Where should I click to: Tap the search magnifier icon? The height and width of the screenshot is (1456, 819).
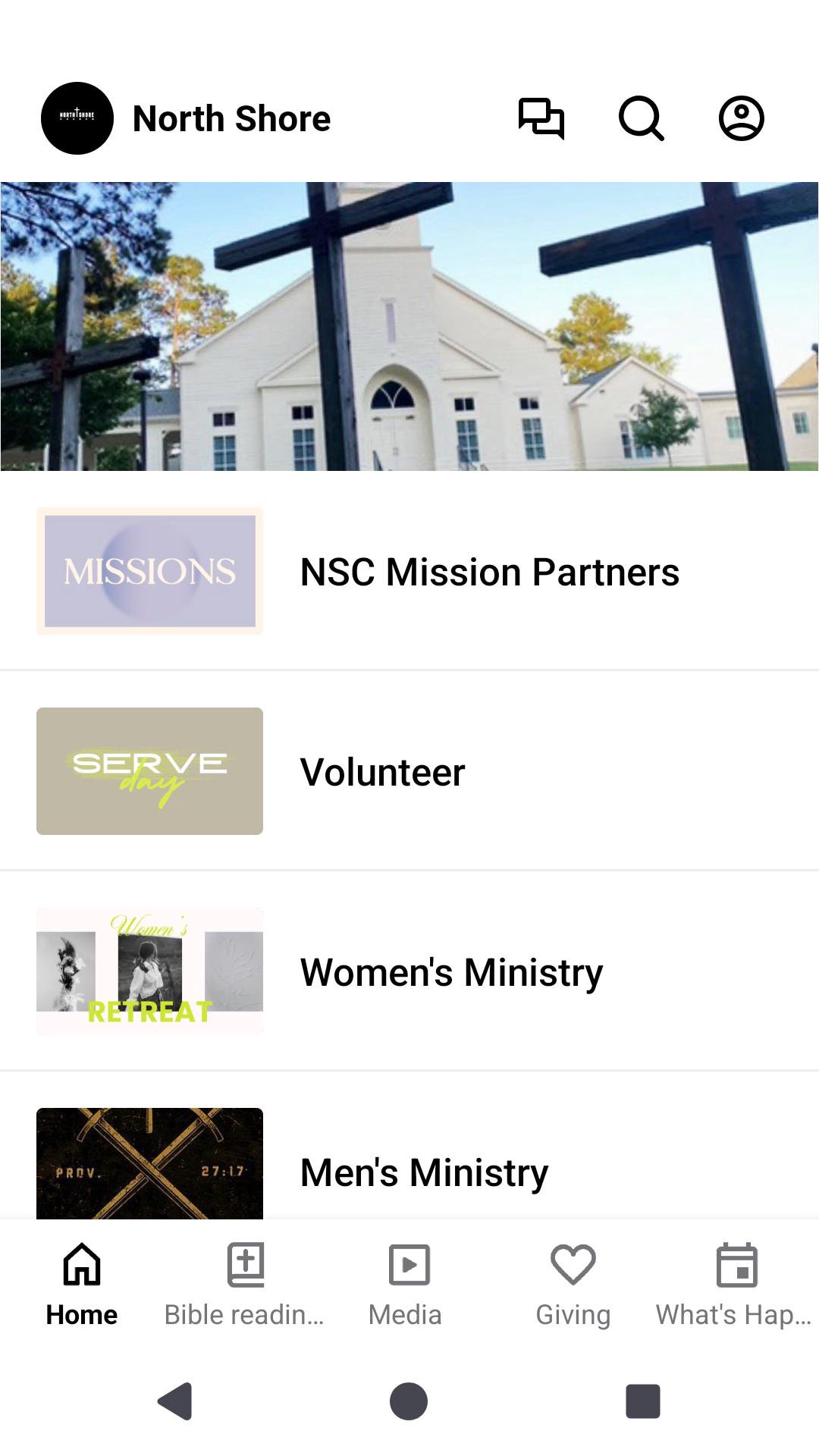(642, 118)
